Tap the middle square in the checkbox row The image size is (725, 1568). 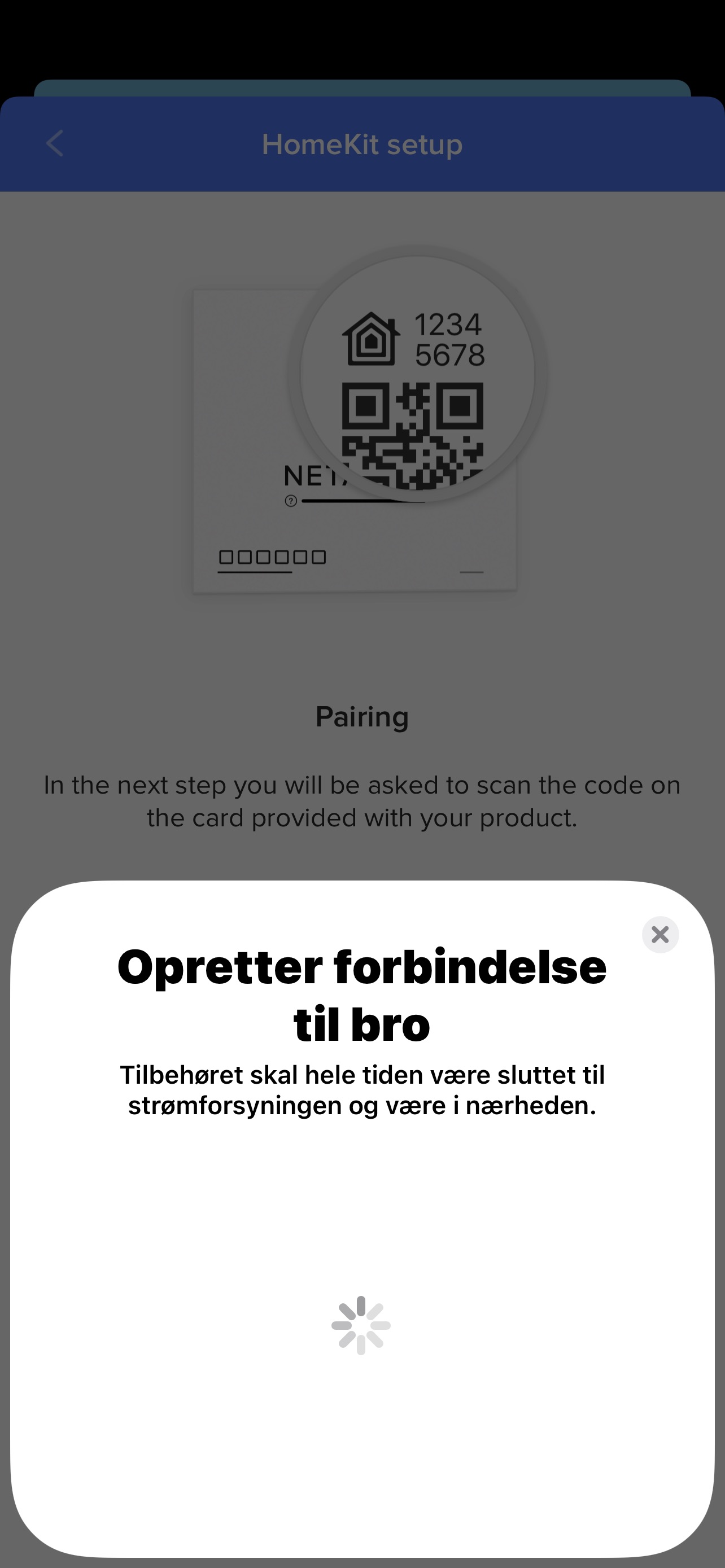tap(272, 557)
